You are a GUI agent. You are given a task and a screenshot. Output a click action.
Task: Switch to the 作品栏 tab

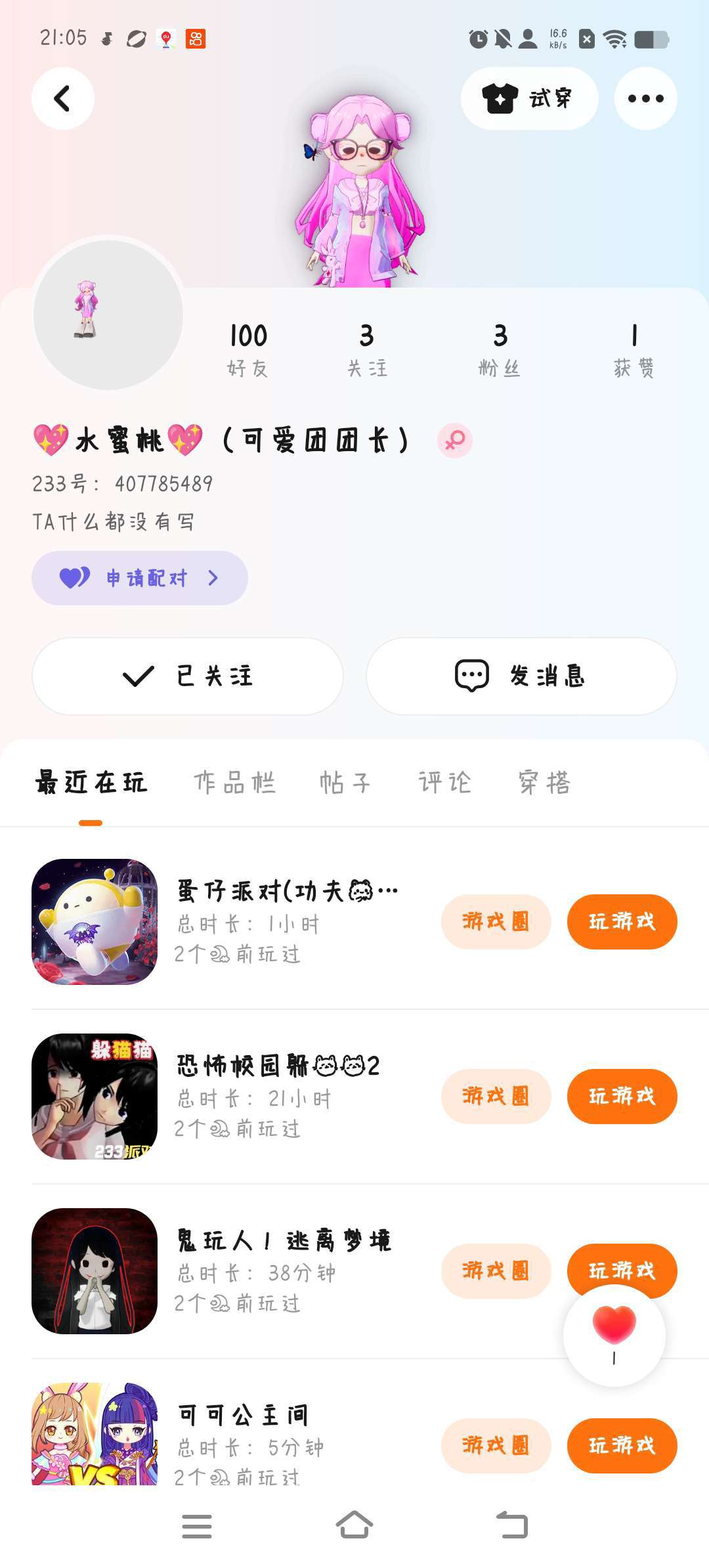234,783
